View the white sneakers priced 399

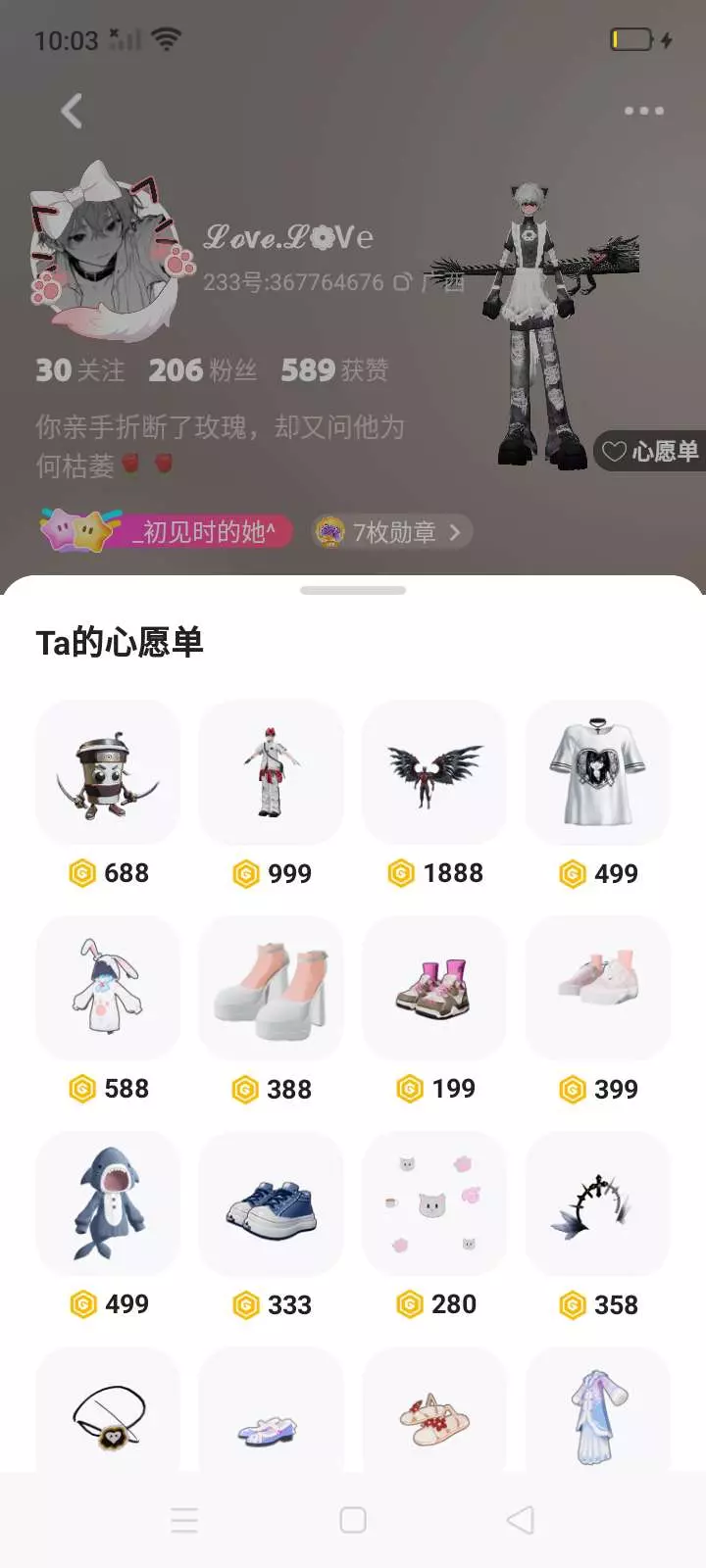click(598, 988)
